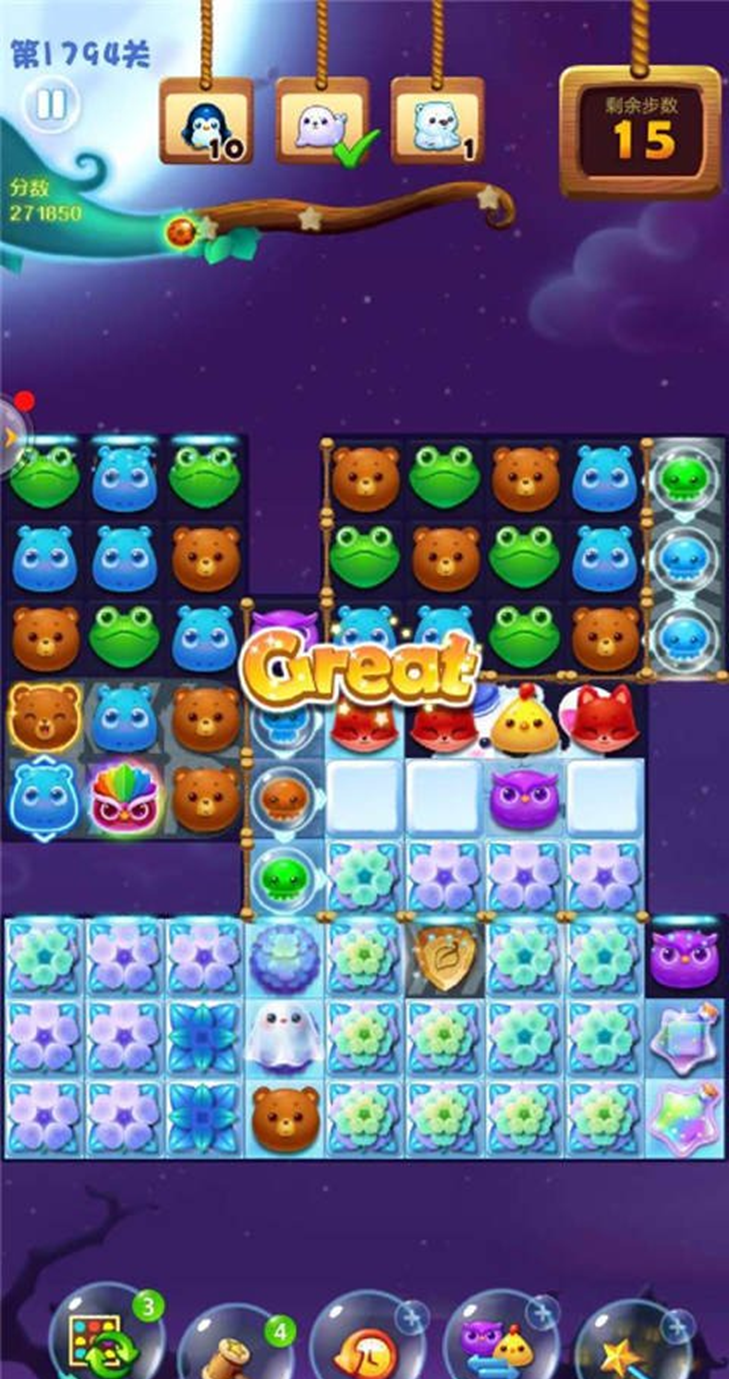
Task: Tap the rainbow-feathered owl piece
Action: click(x=126, y=797)
